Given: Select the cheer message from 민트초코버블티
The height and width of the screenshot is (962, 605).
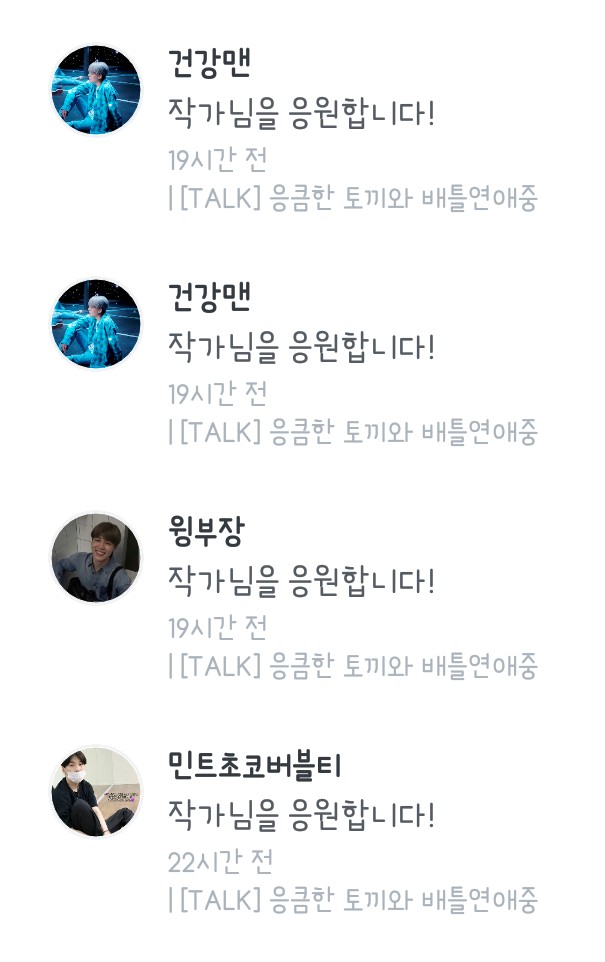Looking at the screenshot, I should [301, 814].
